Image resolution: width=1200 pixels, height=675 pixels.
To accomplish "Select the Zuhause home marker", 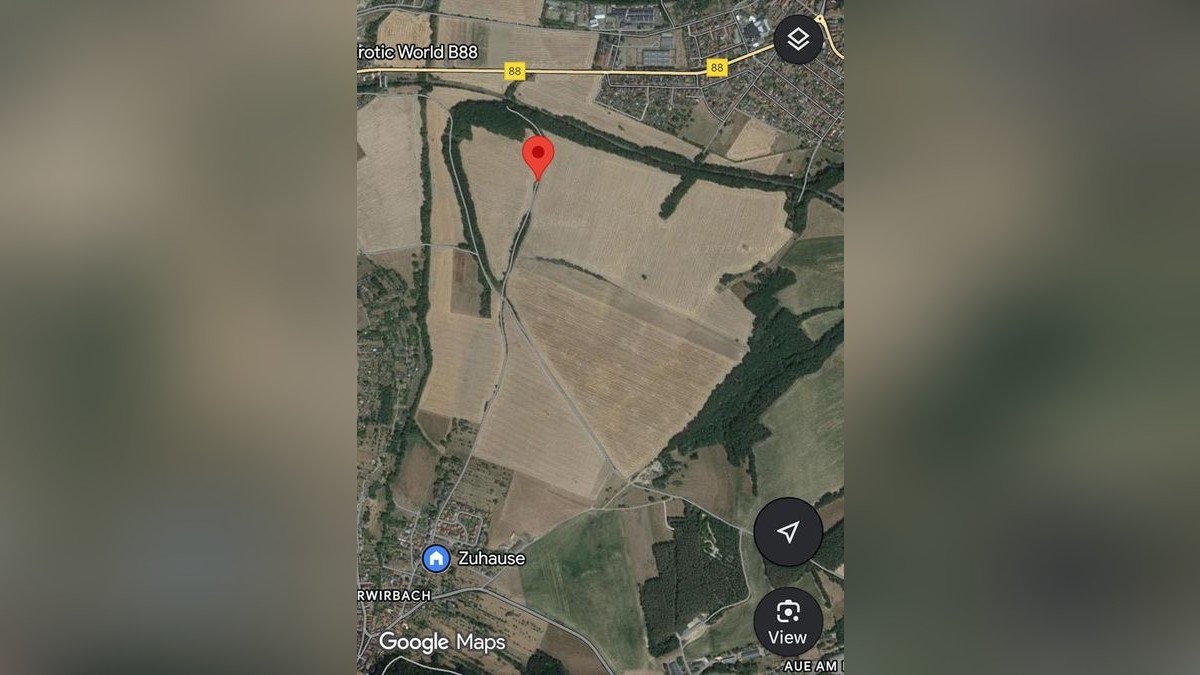I will click(x=436, y=558).
